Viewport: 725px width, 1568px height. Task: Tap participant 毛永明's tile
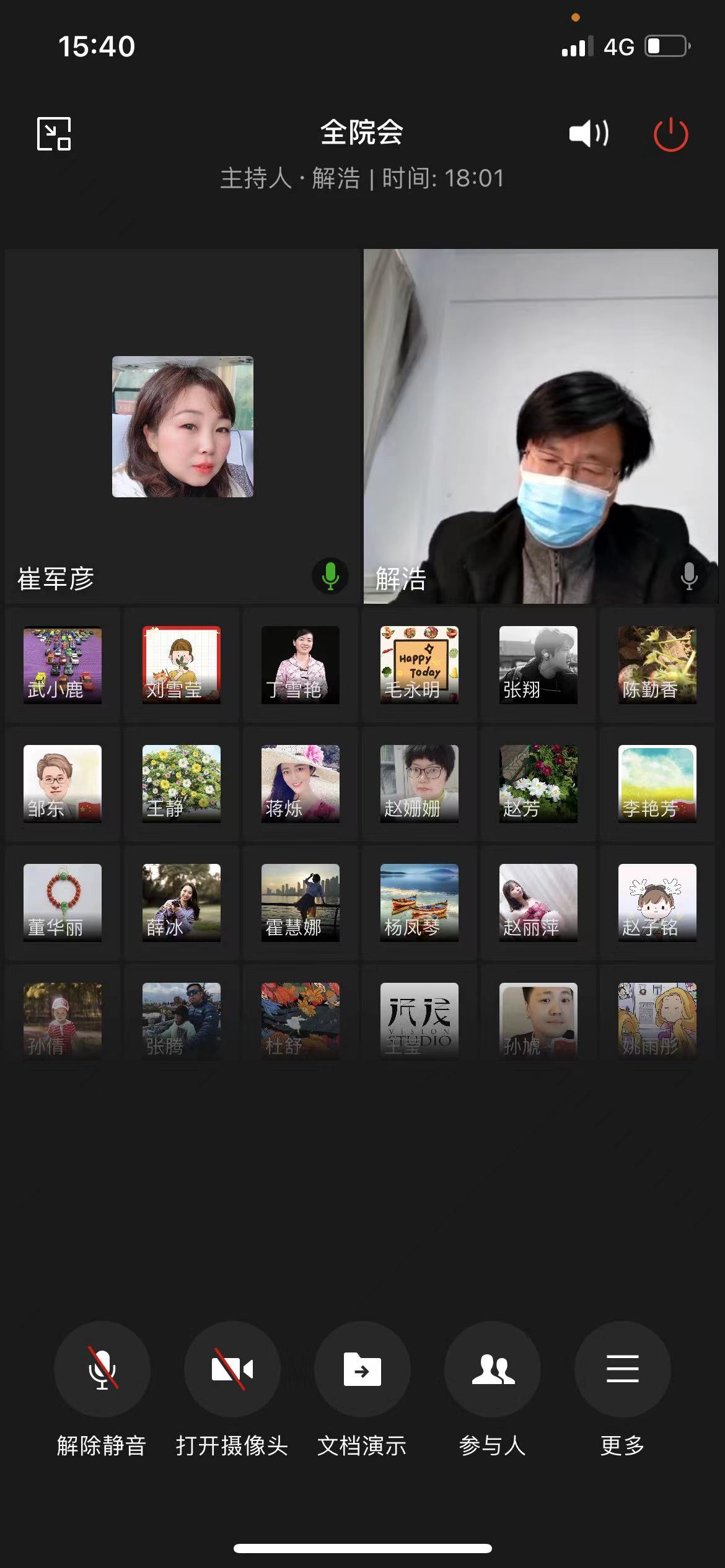(419, 664)
